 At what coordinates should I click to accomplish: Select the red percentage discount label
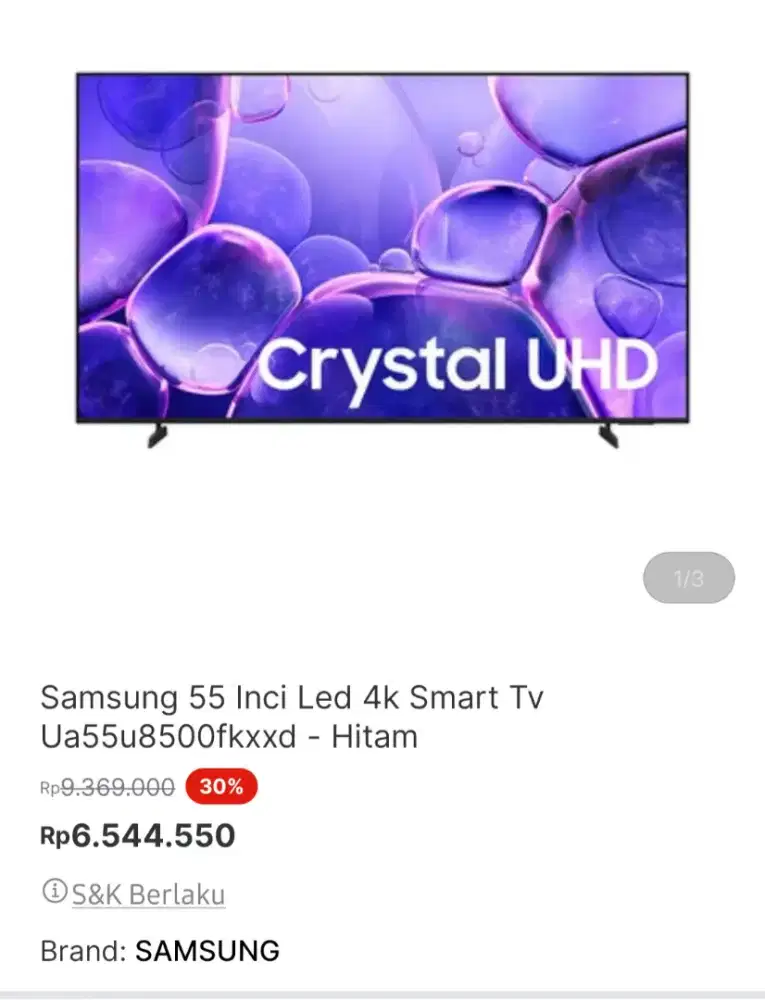click(x=218, y=788)
